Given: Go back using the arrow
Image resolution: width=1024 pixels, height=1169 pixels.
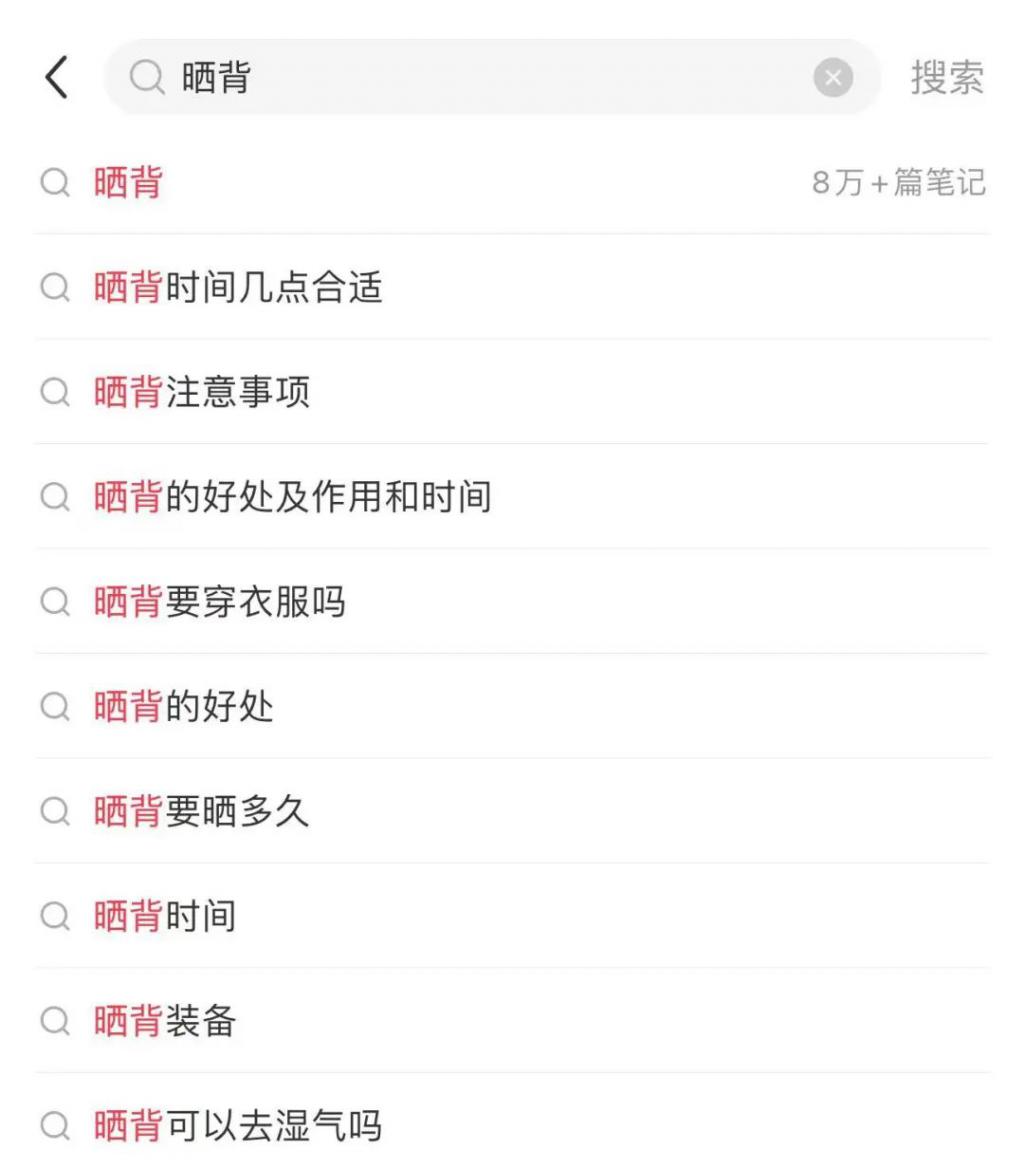Looking at the screenshot, I should pyautogui.click(x=57, y=78).
